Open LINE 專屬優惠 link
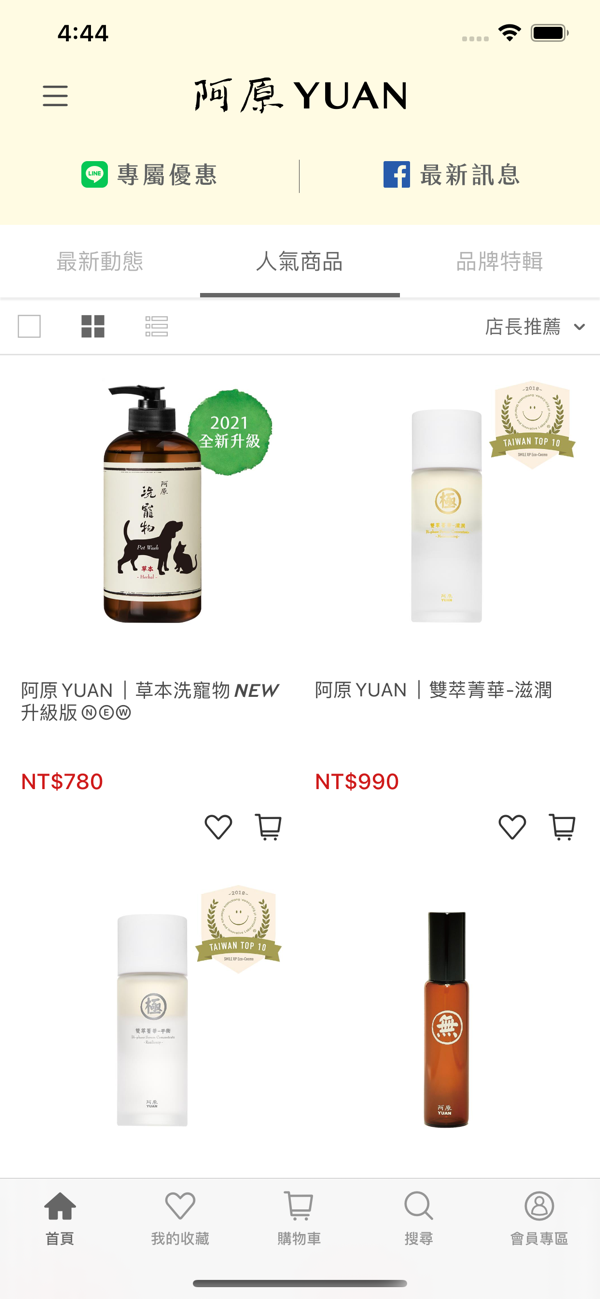This screenshot has height=1299, width=600. (x=149, y=175)
